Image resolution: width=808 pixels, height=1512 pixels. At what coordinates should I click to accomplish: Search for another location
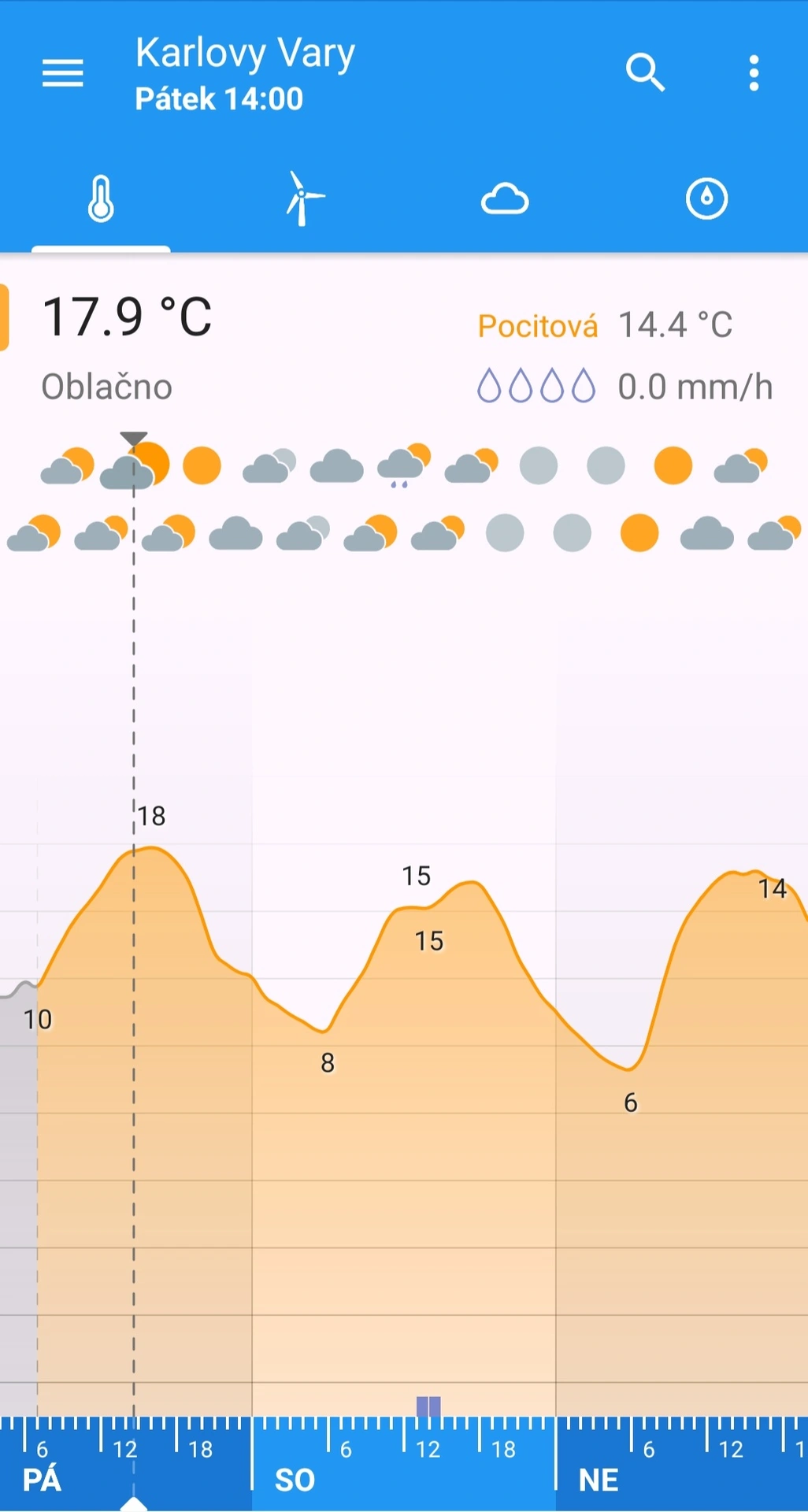[645, 73]
